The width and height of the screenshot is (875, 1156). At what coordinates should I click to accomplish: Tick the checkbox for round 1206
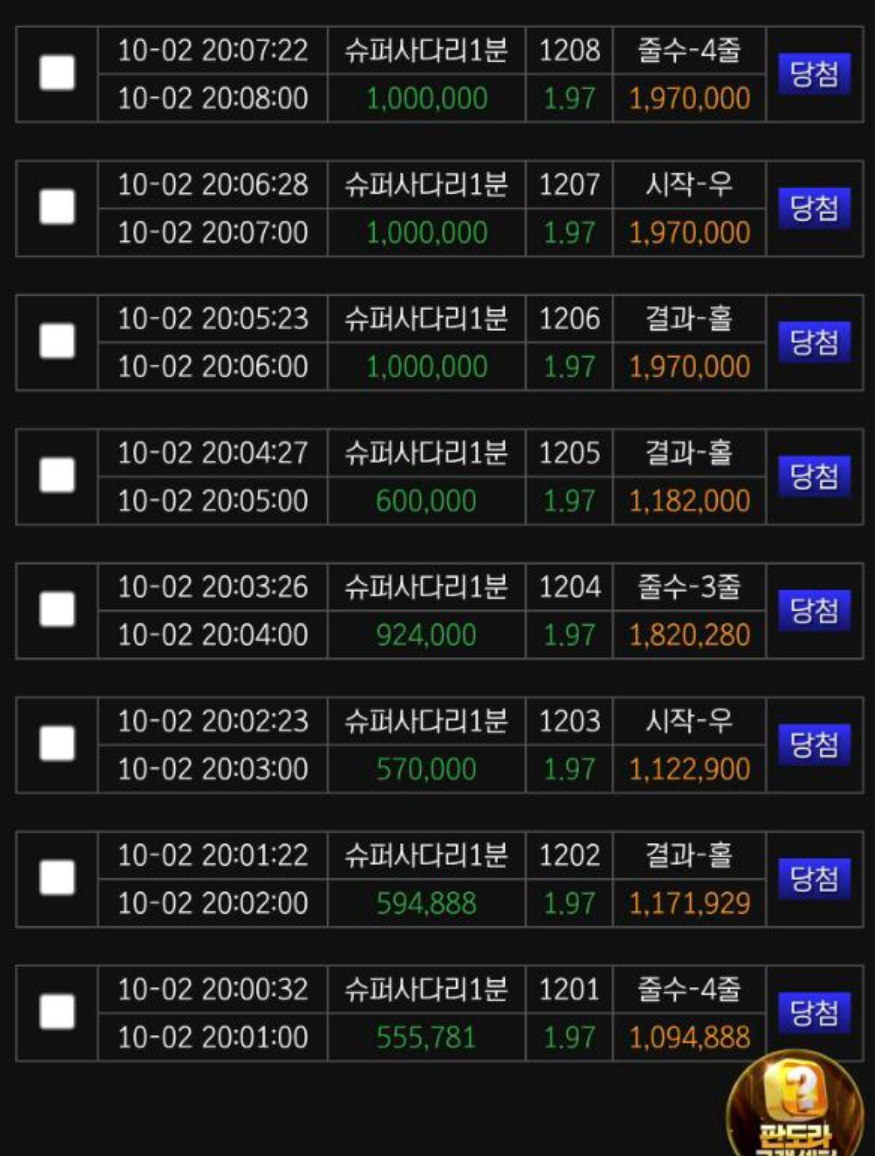[x=57, y=341]
